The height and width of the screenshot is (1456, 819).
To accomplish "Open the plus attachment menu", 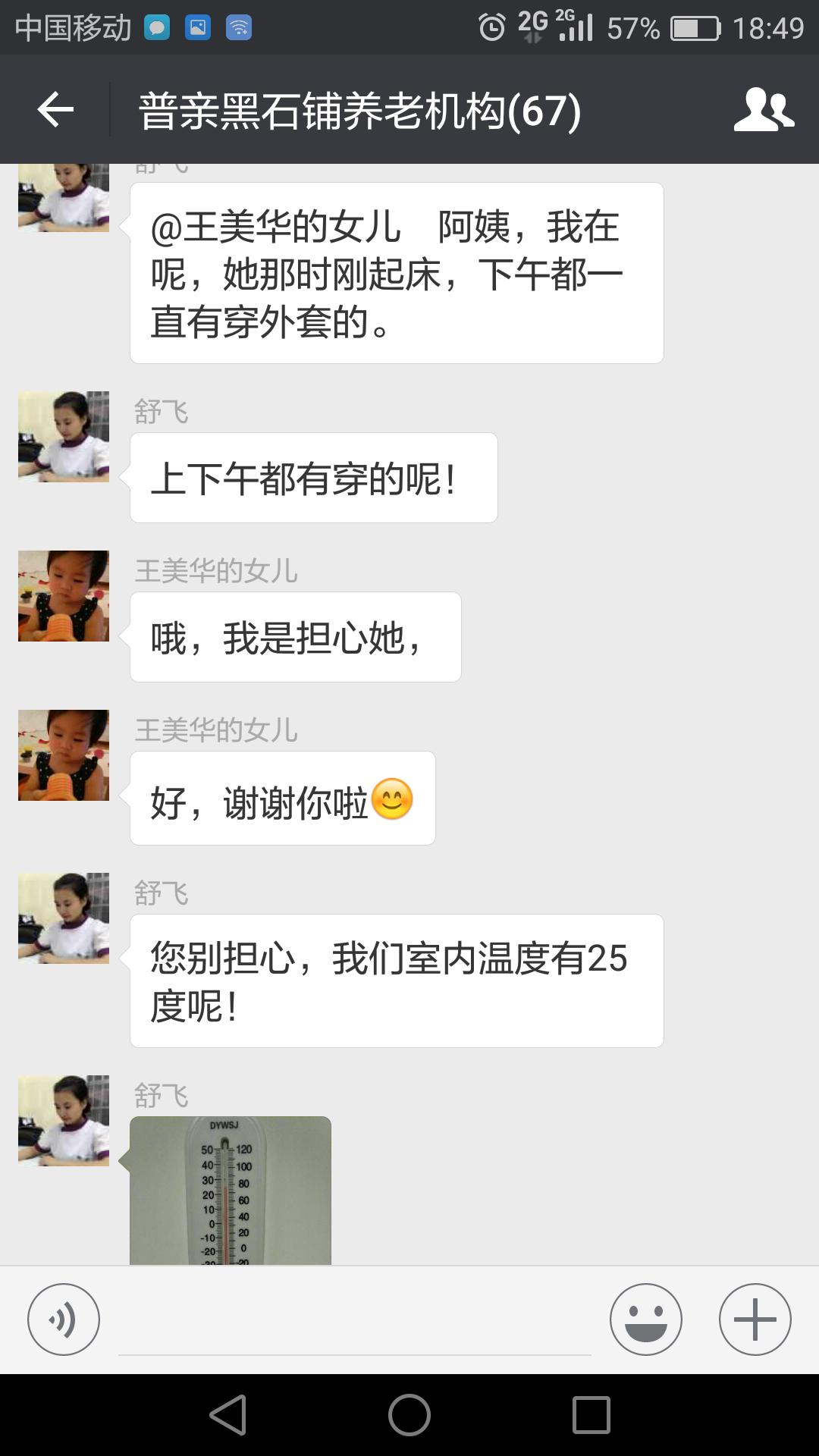I will pyautogui.click(x=755, y=1319).
